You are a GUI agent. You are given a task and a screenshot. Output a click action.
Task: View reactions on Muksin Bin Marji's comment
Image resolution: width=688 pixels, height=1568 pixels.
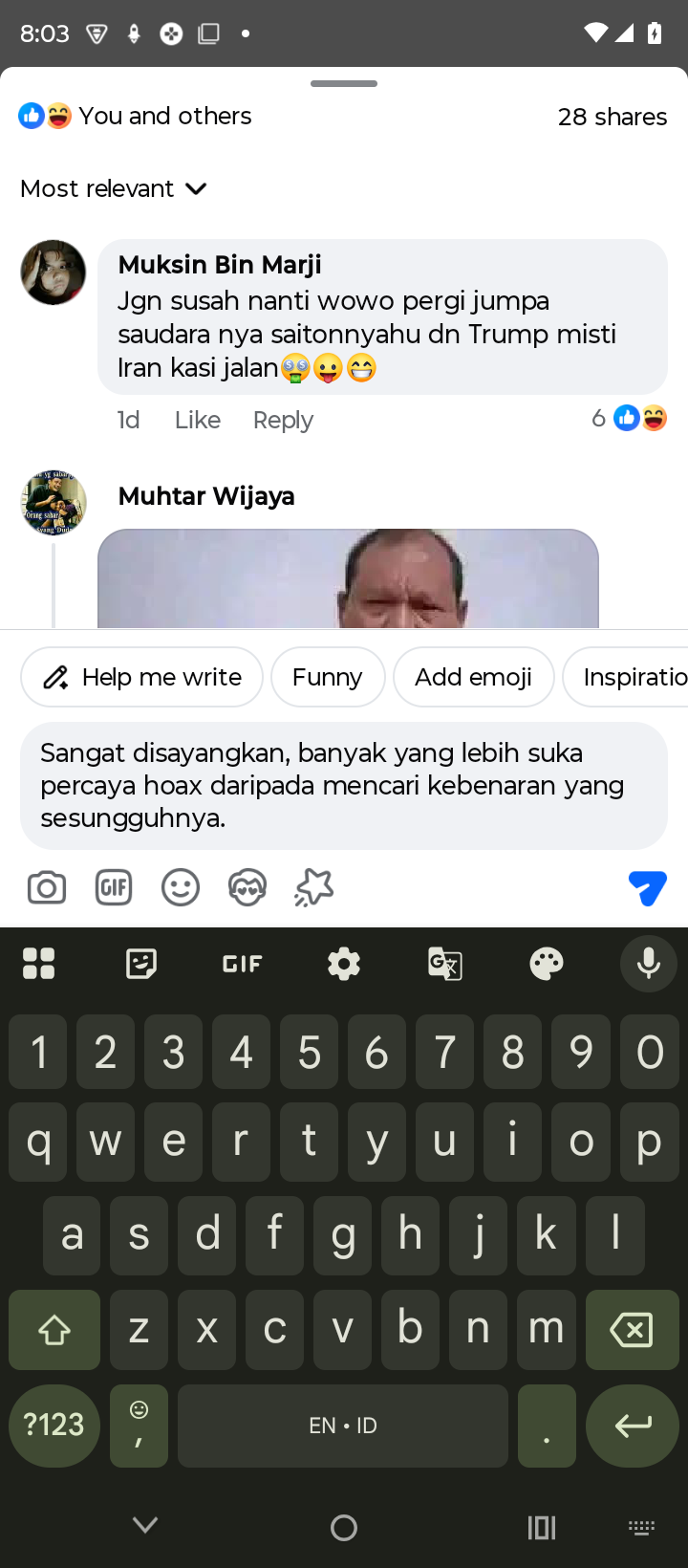pyautogui.click(x=630, y=418)
